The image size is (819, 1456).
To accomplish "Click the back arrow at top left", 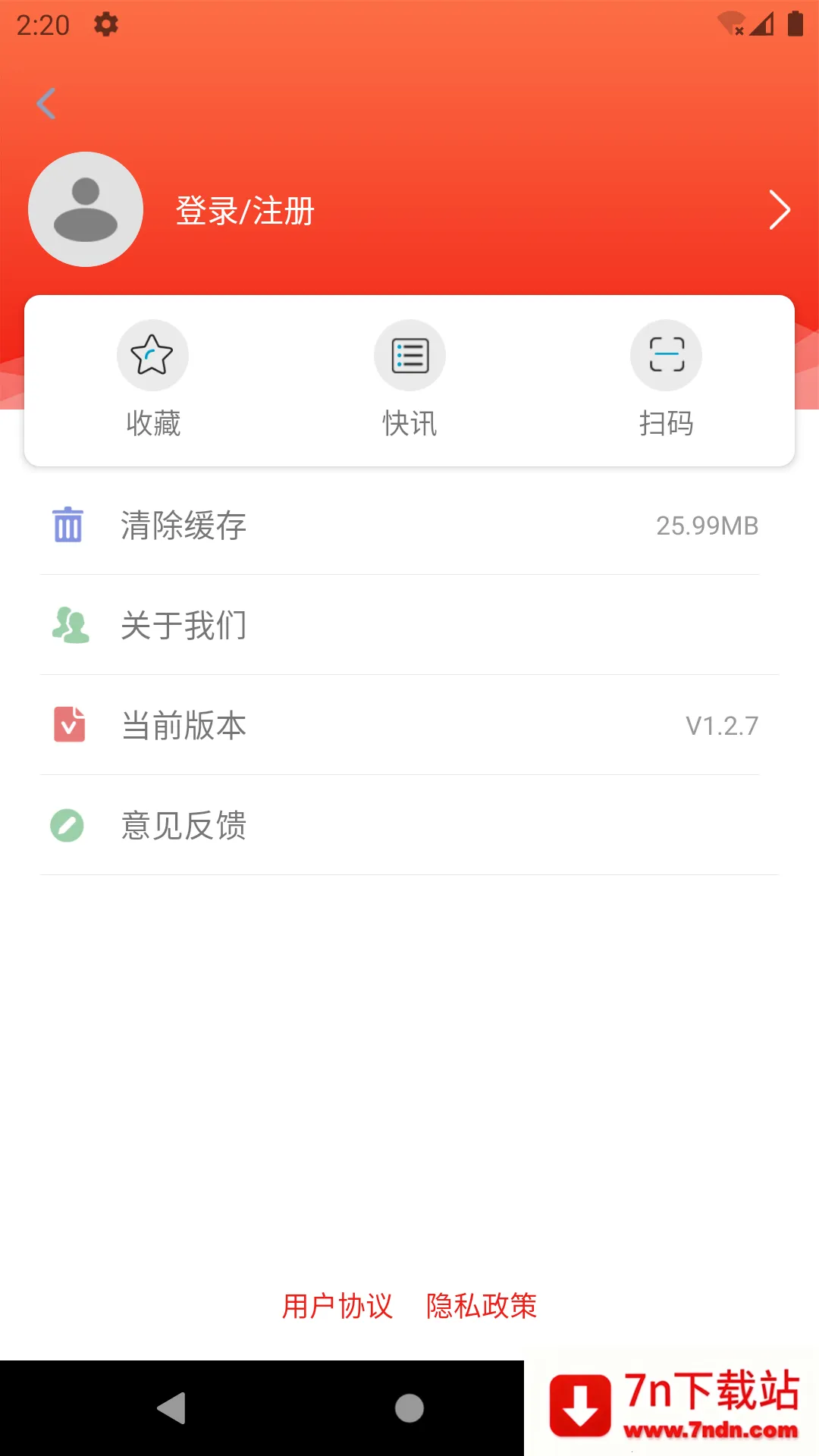I will pyautogui.click(x=47, y=105).
